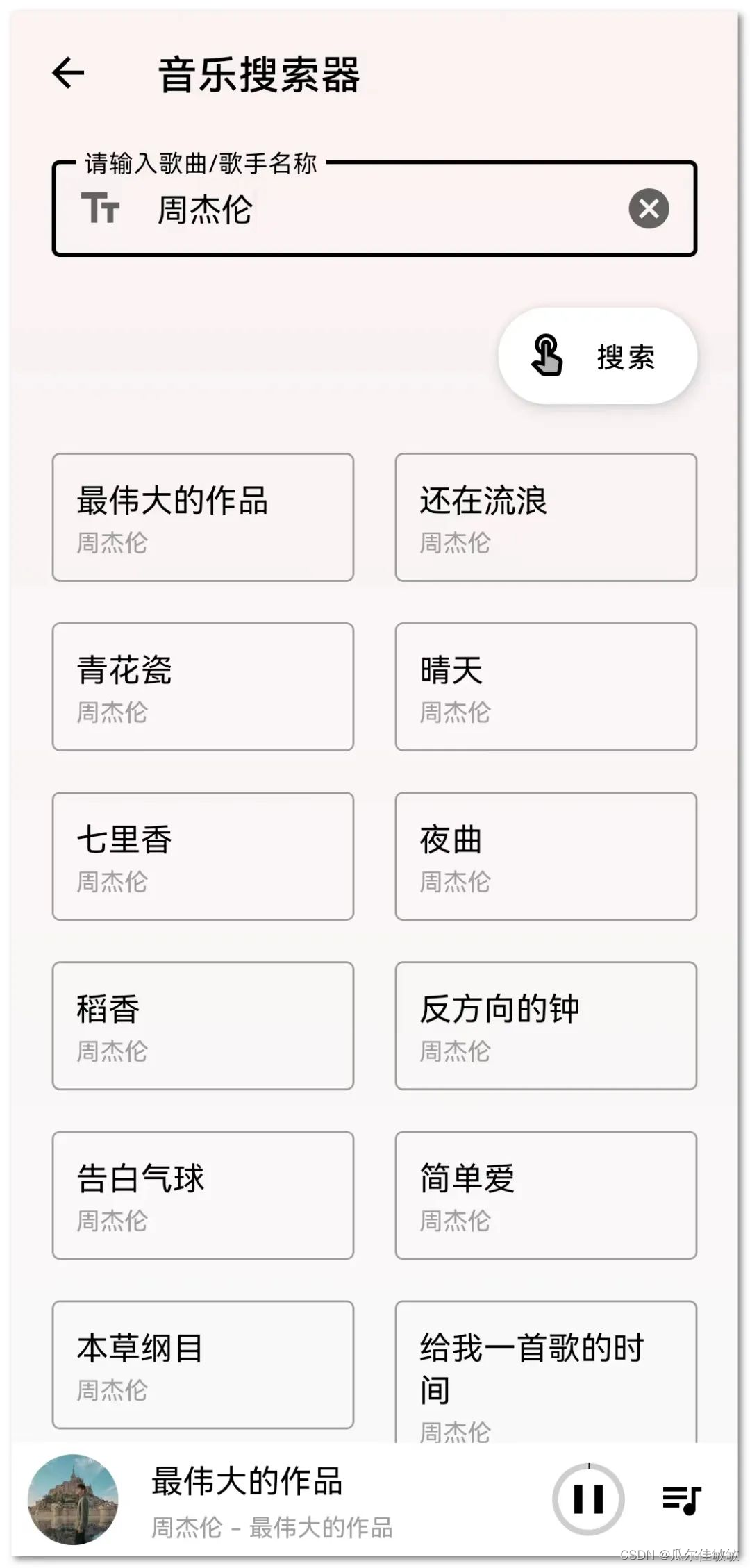Open the song card 最伟大的作品
Screen dimensions: 750x1568
(203, 517)
